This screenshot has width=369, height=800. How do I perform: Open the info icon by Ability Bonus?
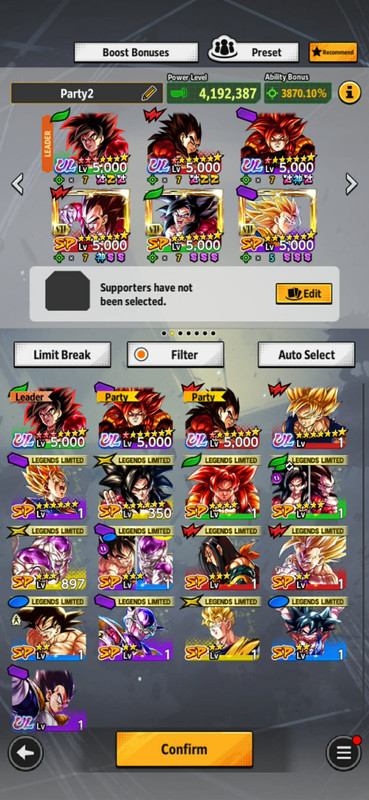(350, 93)
